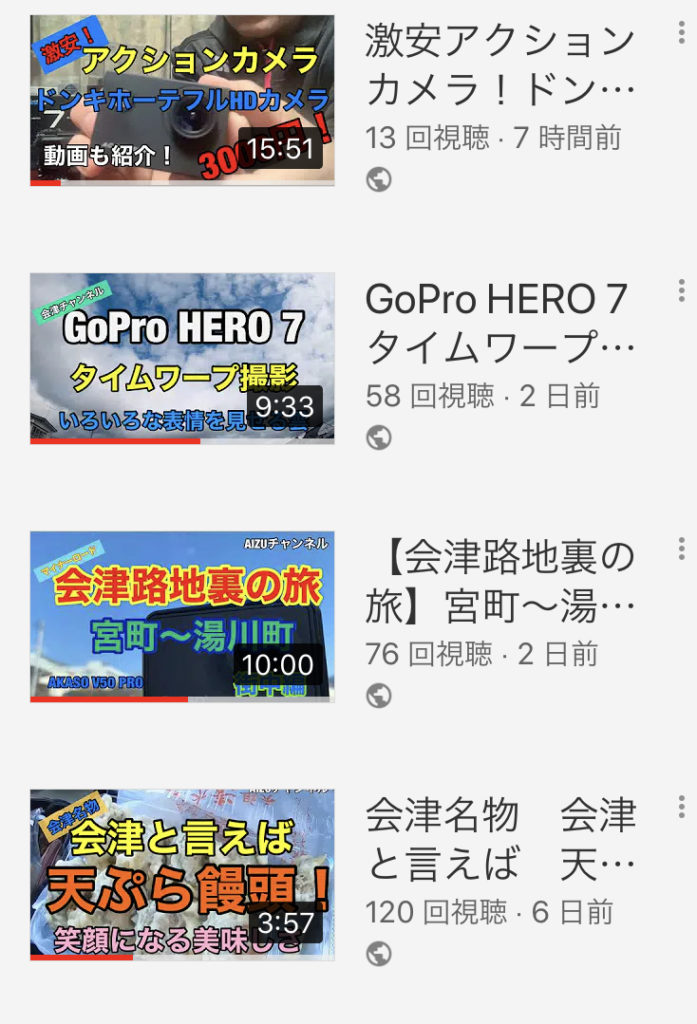Open the overflow menu for 会津名物 video
Image resolution: width=697 pixels, height=1024 pixels.
coord(681,806)
